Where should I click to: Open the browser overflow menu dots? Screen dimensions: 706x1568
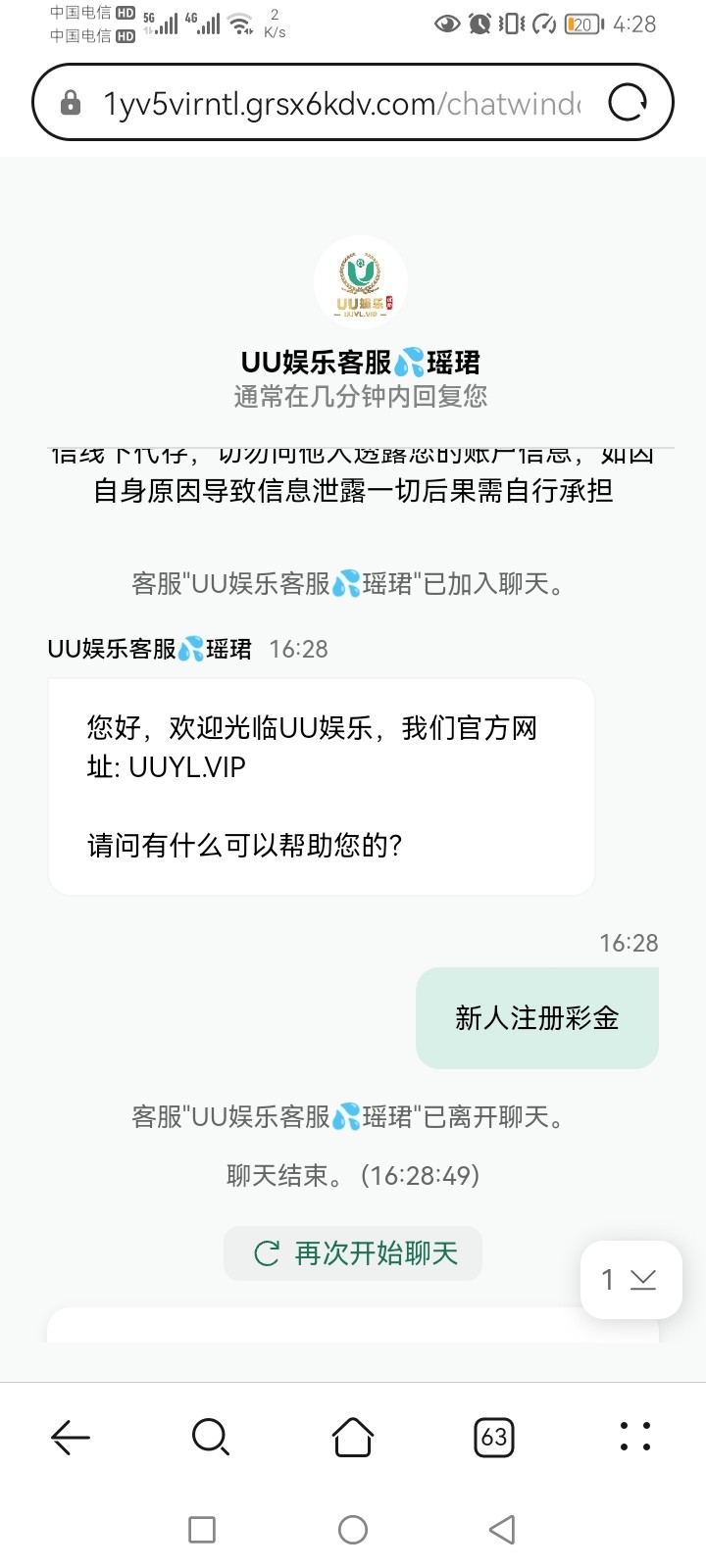point(634,1437)
